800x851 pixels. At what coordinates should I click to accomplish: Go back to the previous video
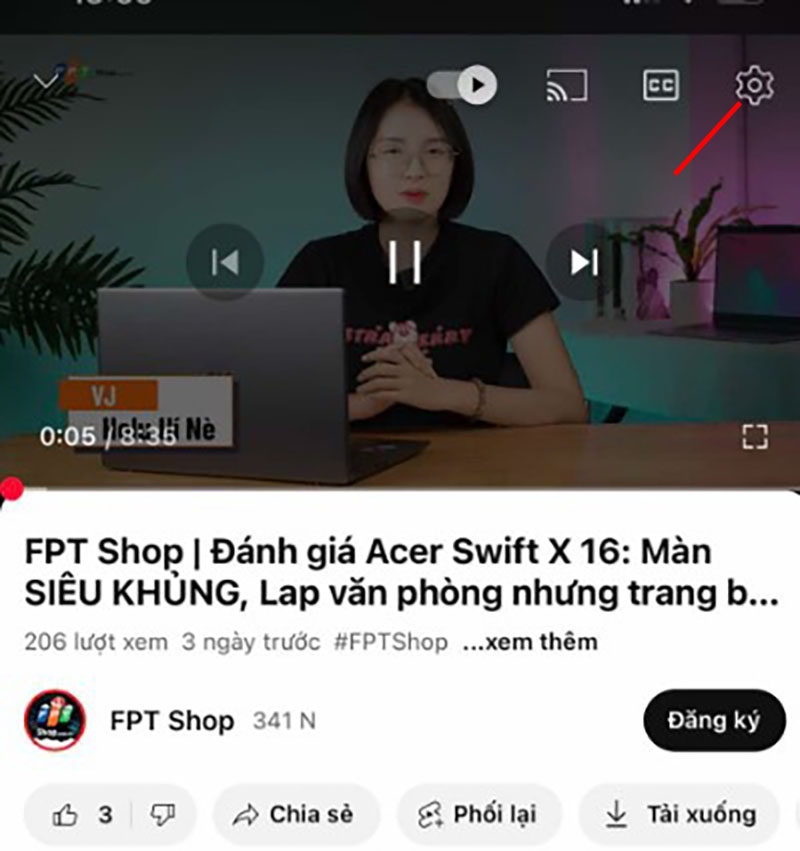coord(224,261)
